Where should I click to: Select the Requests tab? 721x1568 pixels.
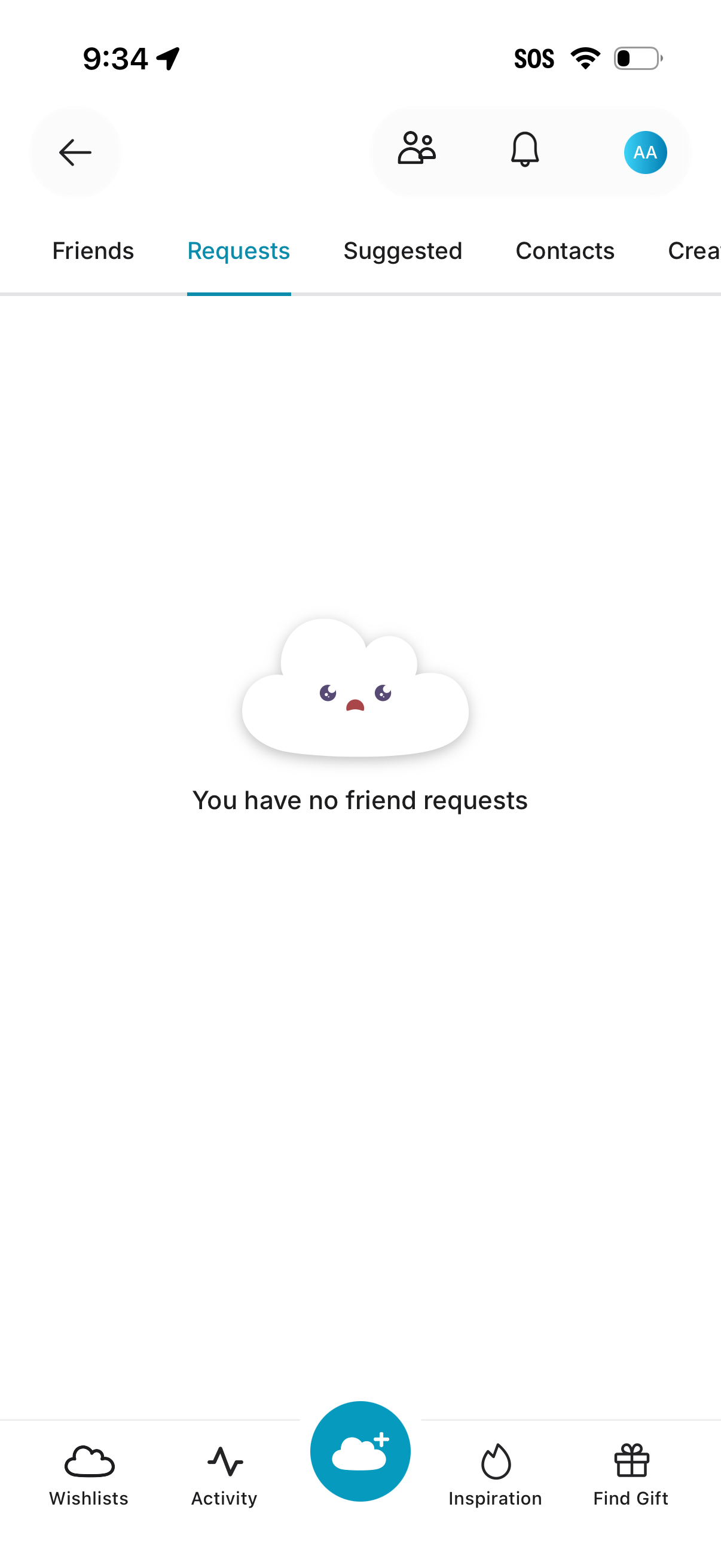tap(239, 251)
